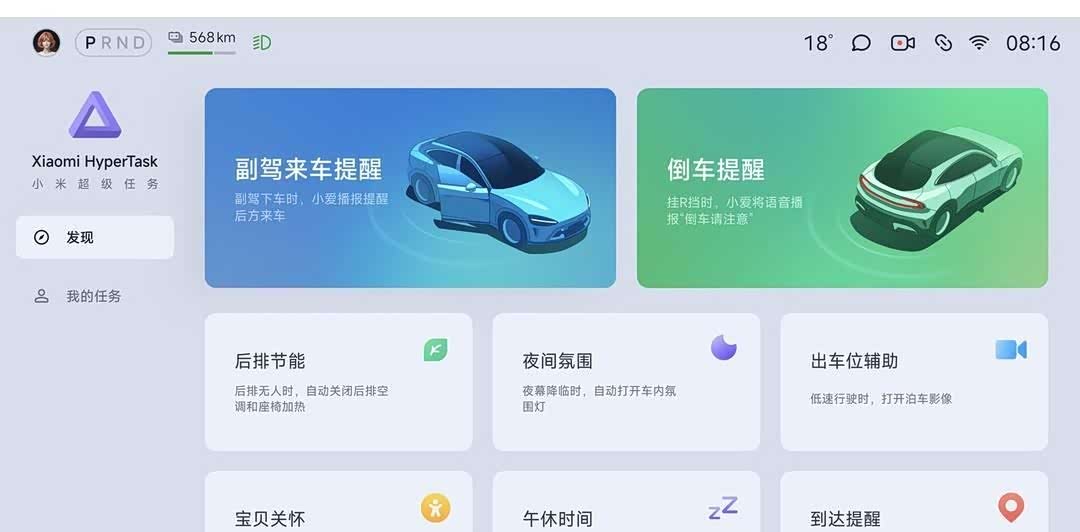Viewport: 1080px width, 532px height.
Task: Open the 出车位辅助 task card
Action: tap(914, 382)
